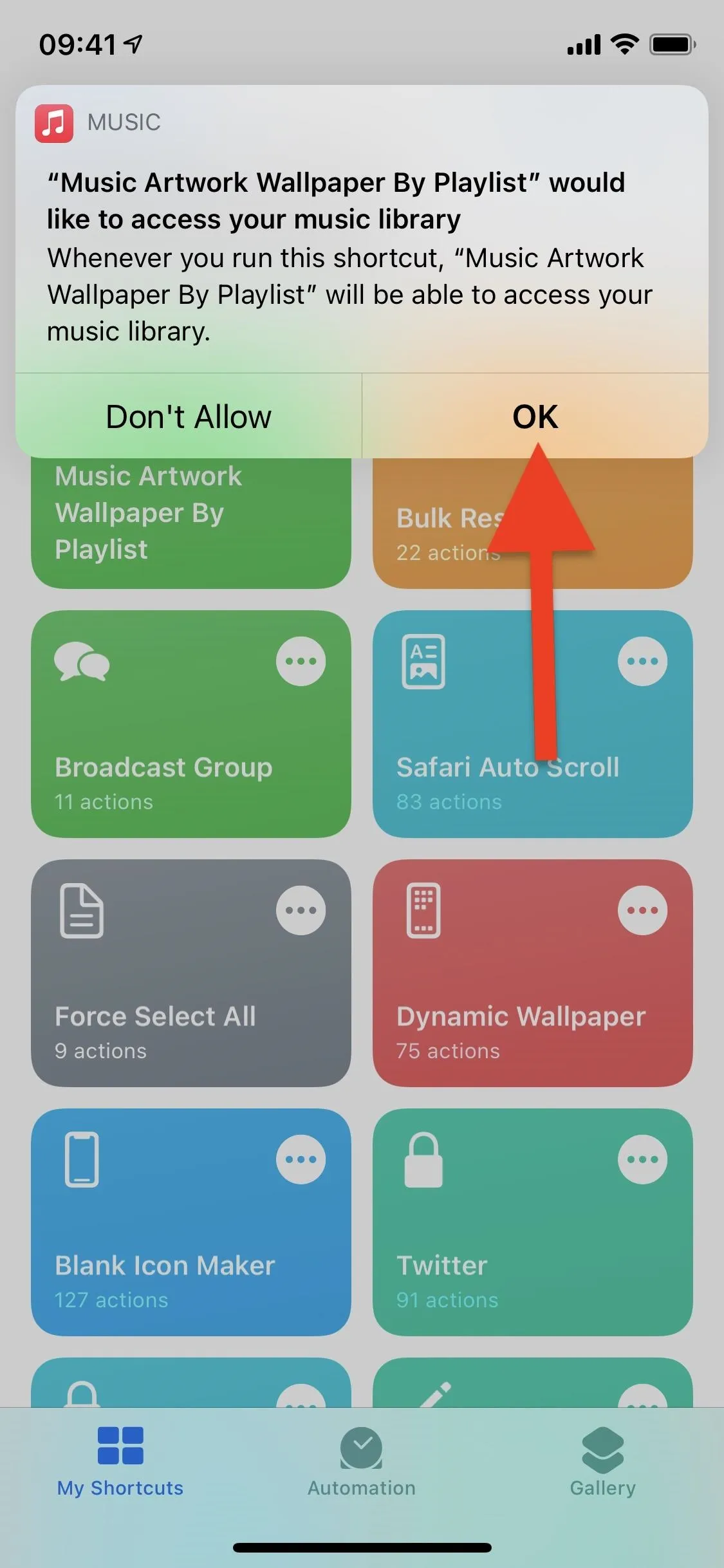Open options for Broadcast Group shortcut
The width and height of the screenshot is (724, 1568).
pyautogui.click(x=301, y=661)
